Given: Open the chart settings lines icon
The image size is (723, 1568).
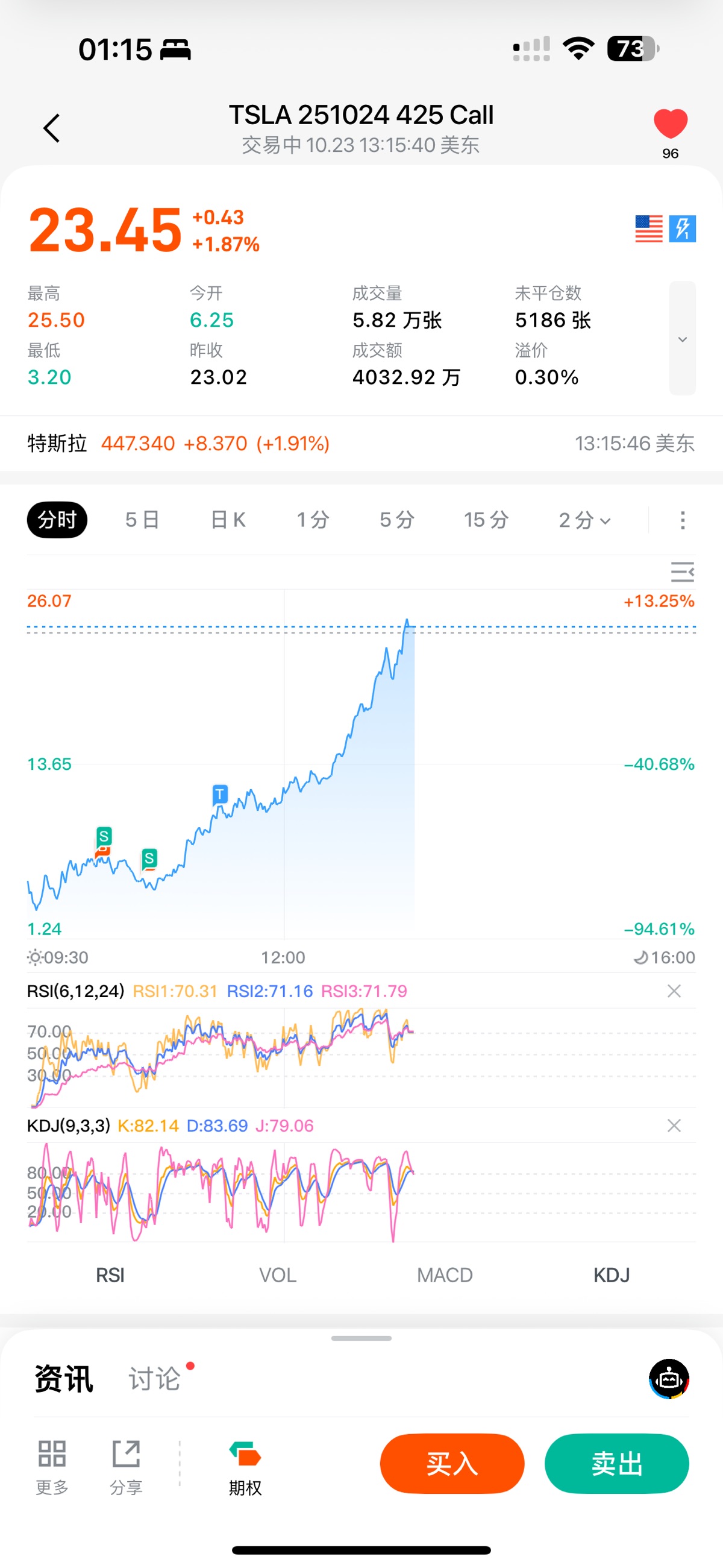Looking at the screenshot, I should (681, 571).
